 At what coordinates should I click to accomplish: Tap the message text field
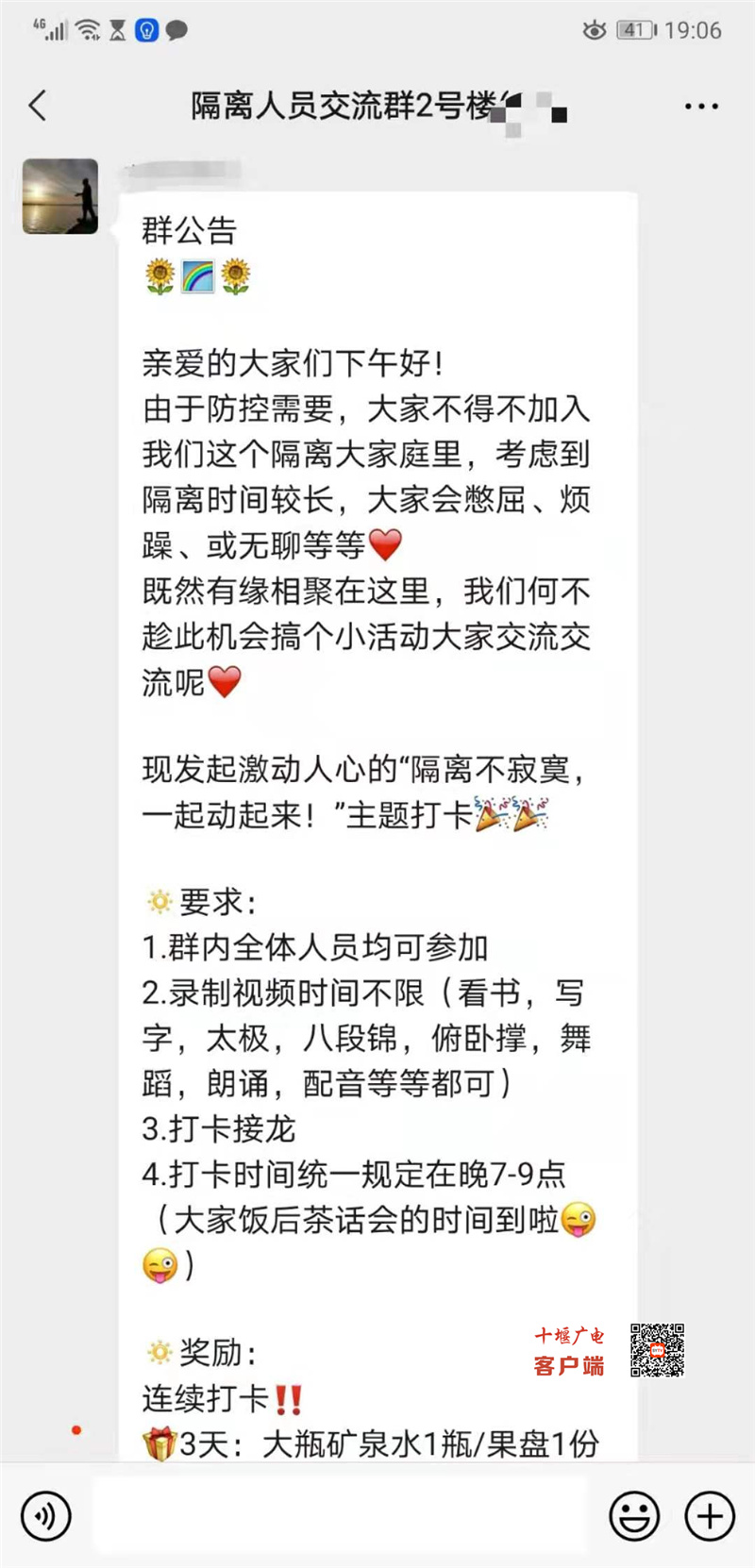click(340, 1516)
